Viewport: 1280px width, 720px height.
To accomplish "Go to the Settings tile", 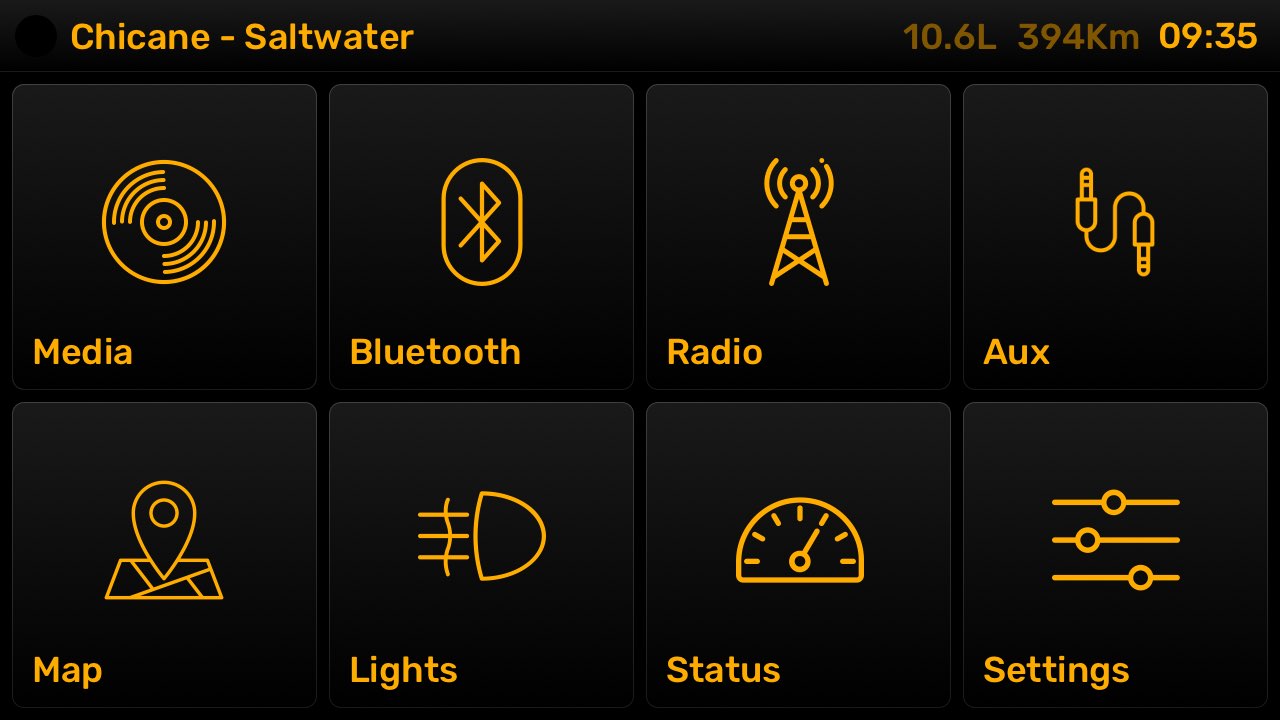I will click(x=1115, y=555).
